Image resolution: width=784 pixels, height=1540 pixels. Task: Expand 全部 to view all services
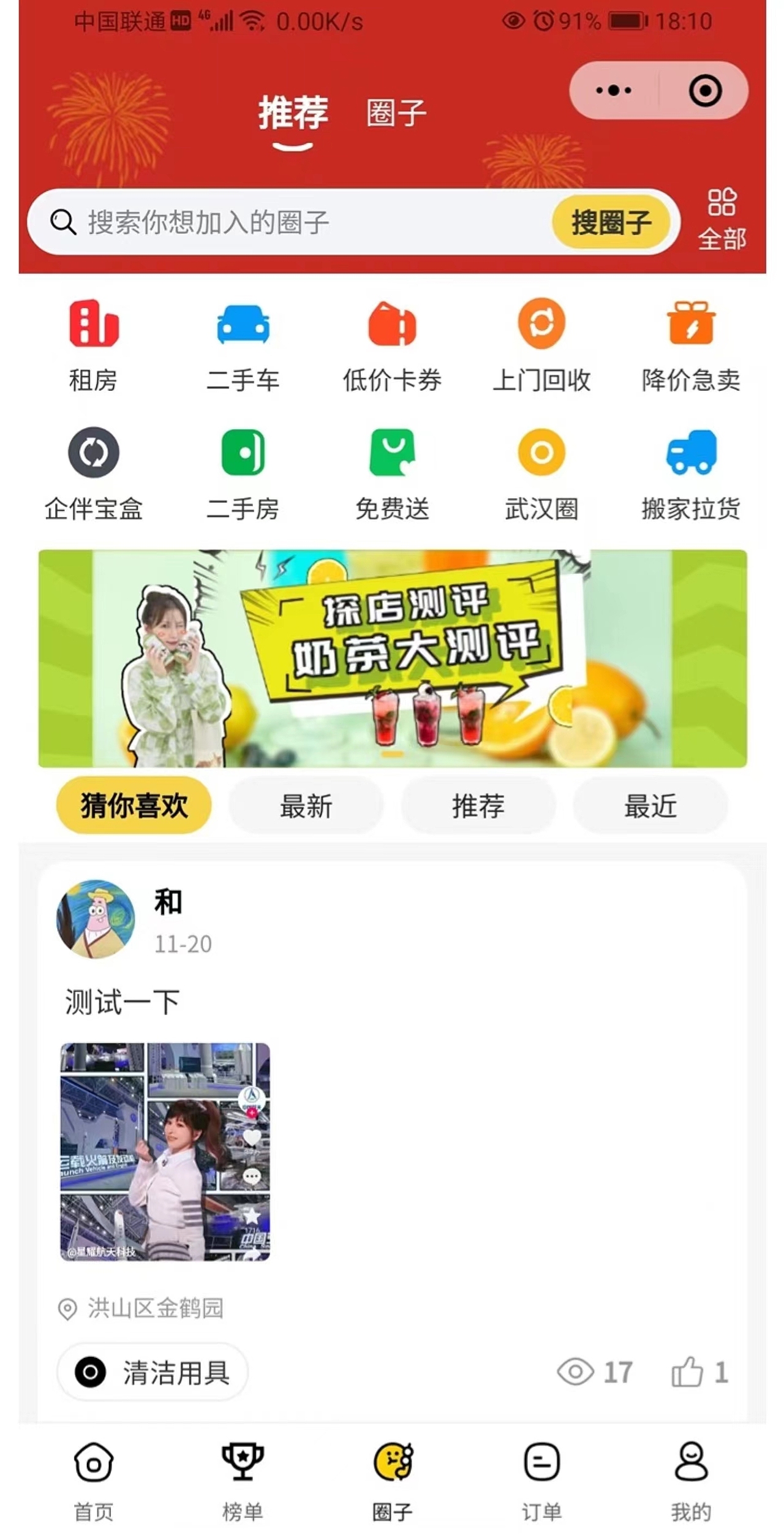(x=723, y=217)
